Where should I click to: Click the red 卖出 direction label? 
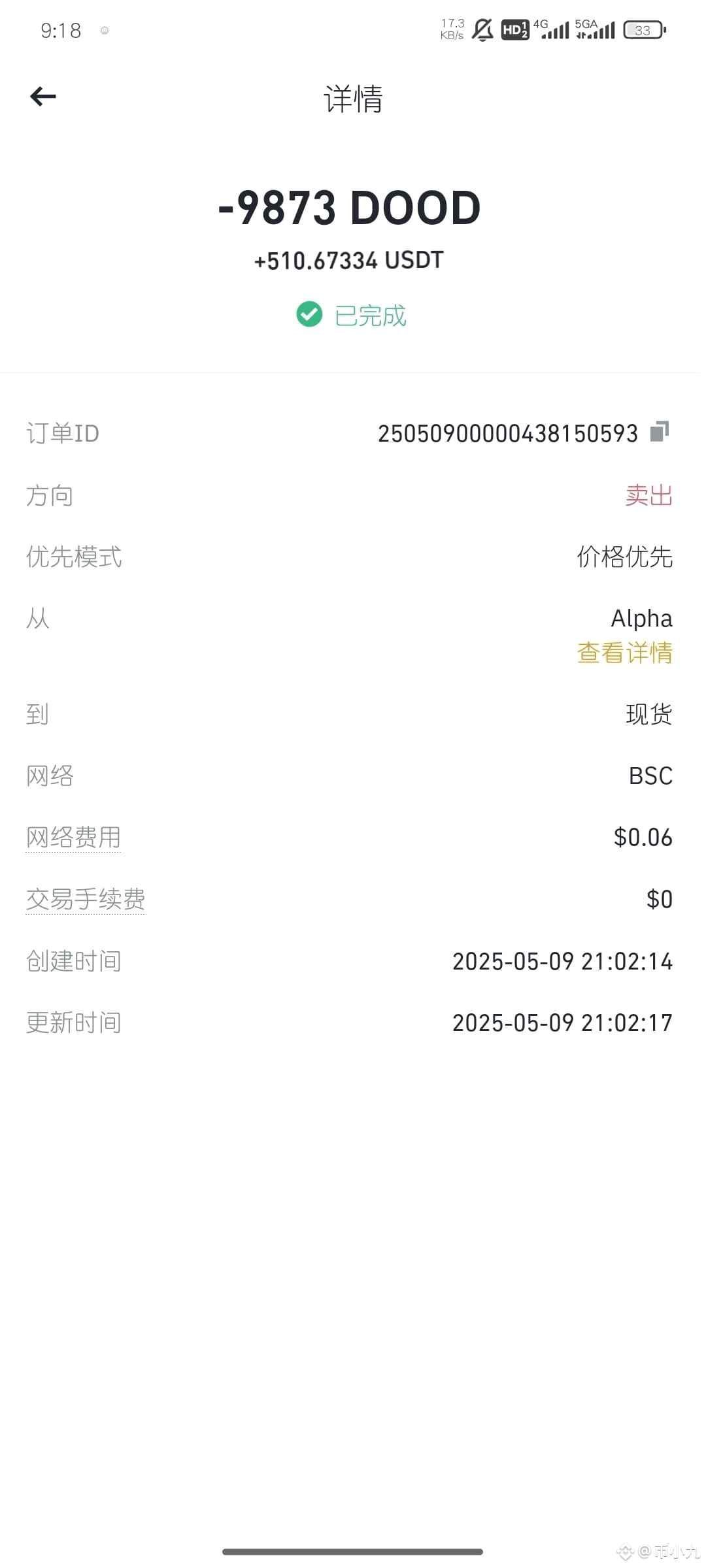point(648,495)
